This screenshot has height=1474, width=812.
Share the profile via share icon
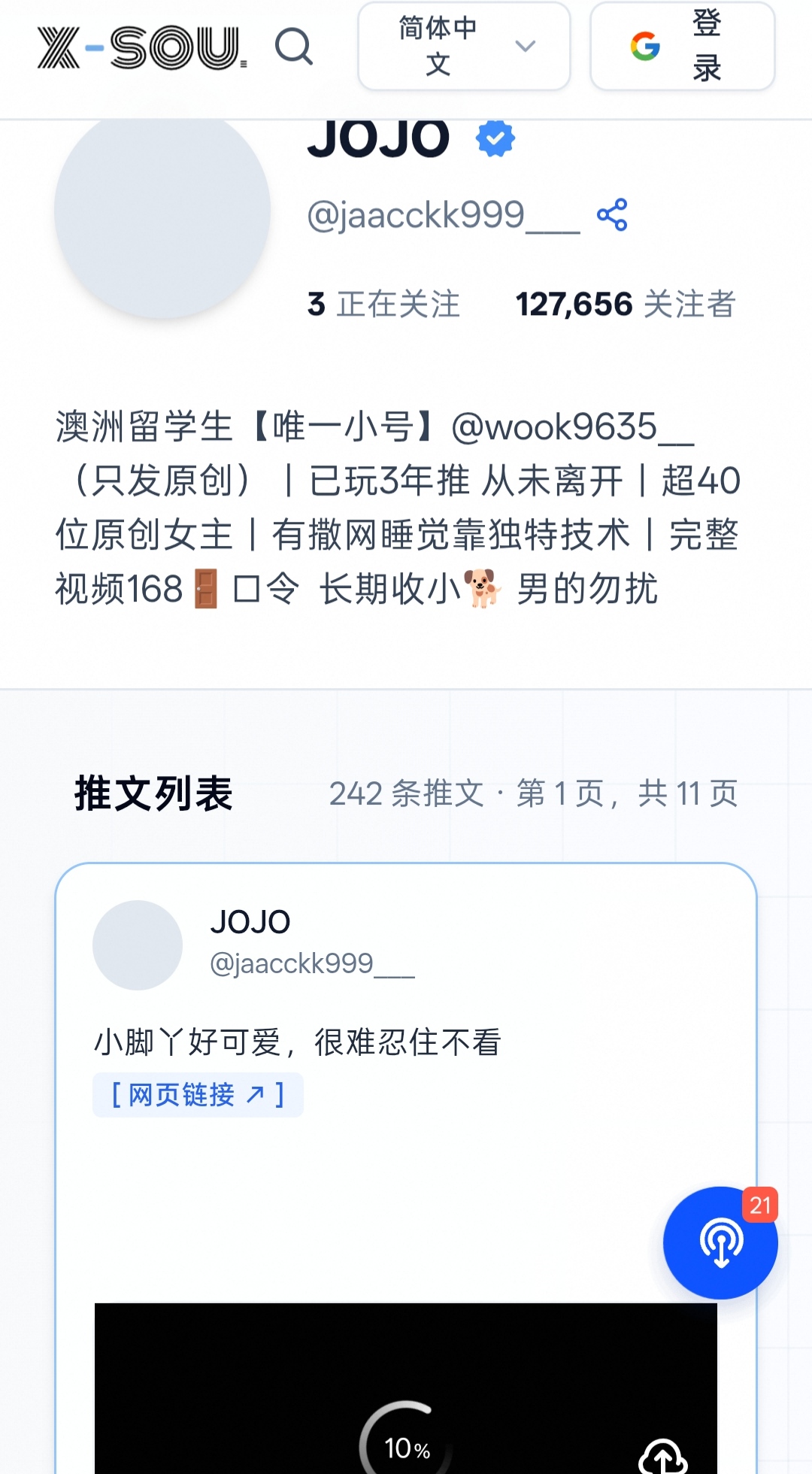612,215
